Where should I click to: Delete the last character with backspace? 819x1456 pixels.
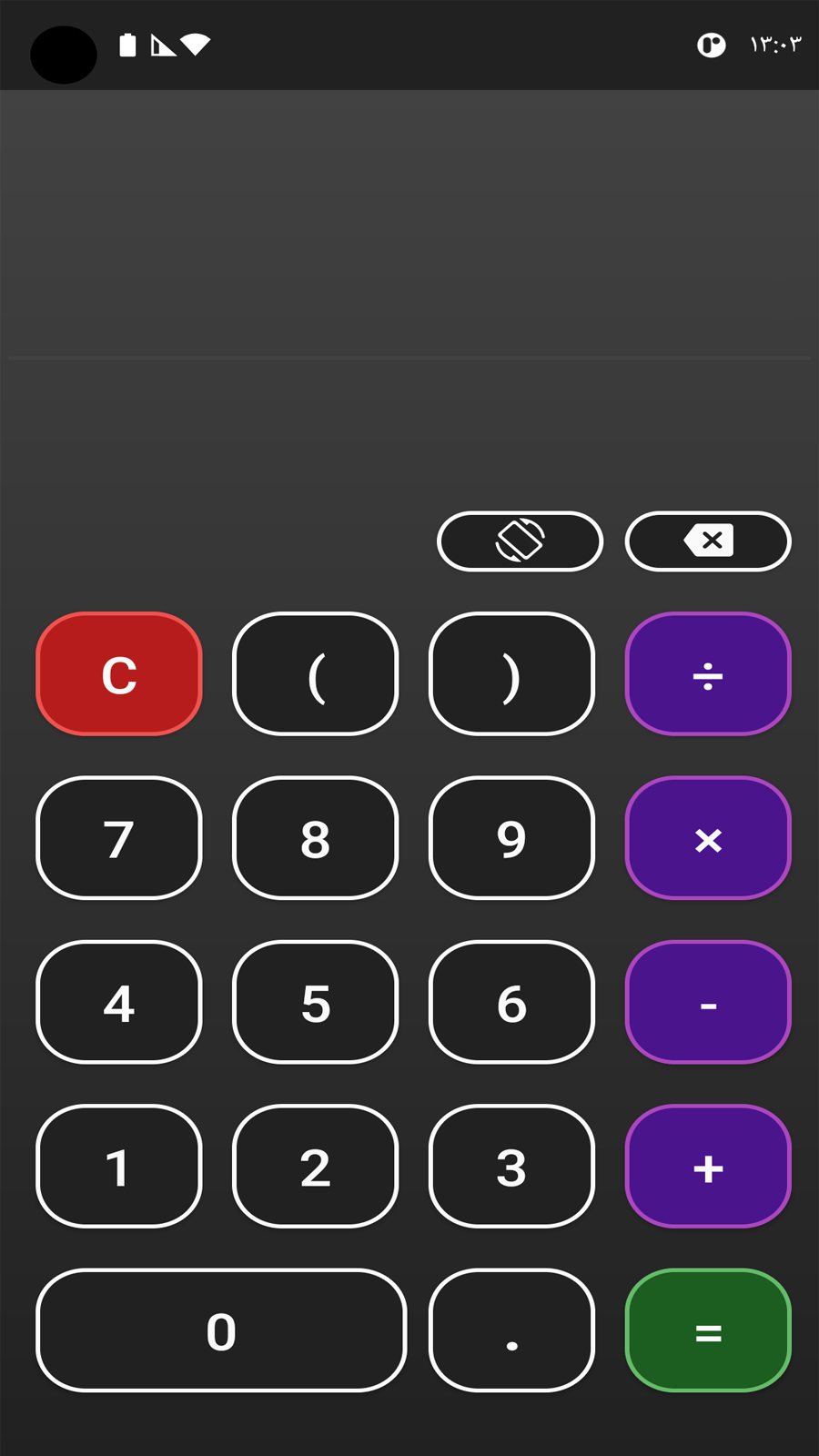pyautogui.click(x=708, y=541)
